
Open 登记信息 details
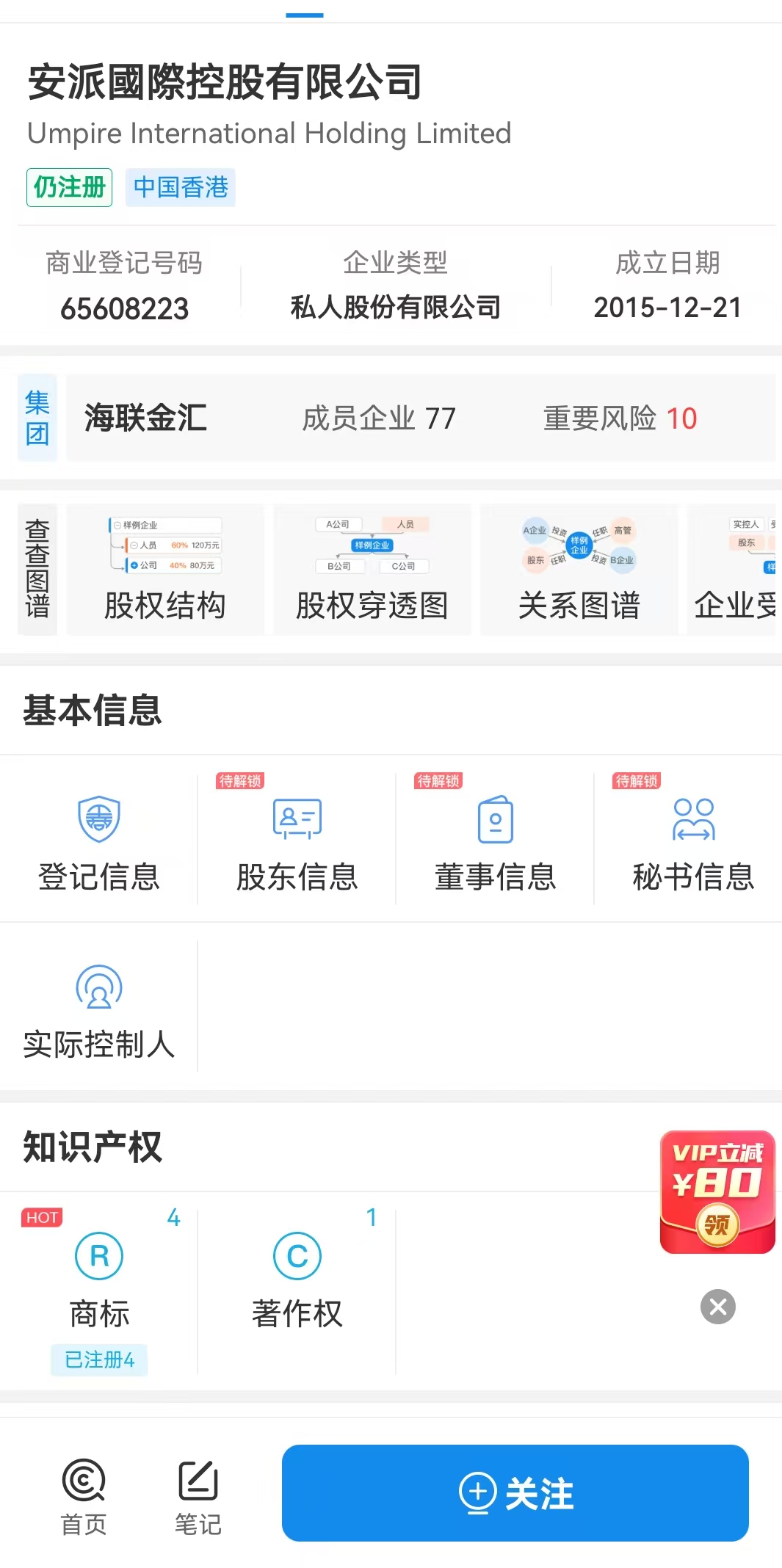(x=99, y=842)
